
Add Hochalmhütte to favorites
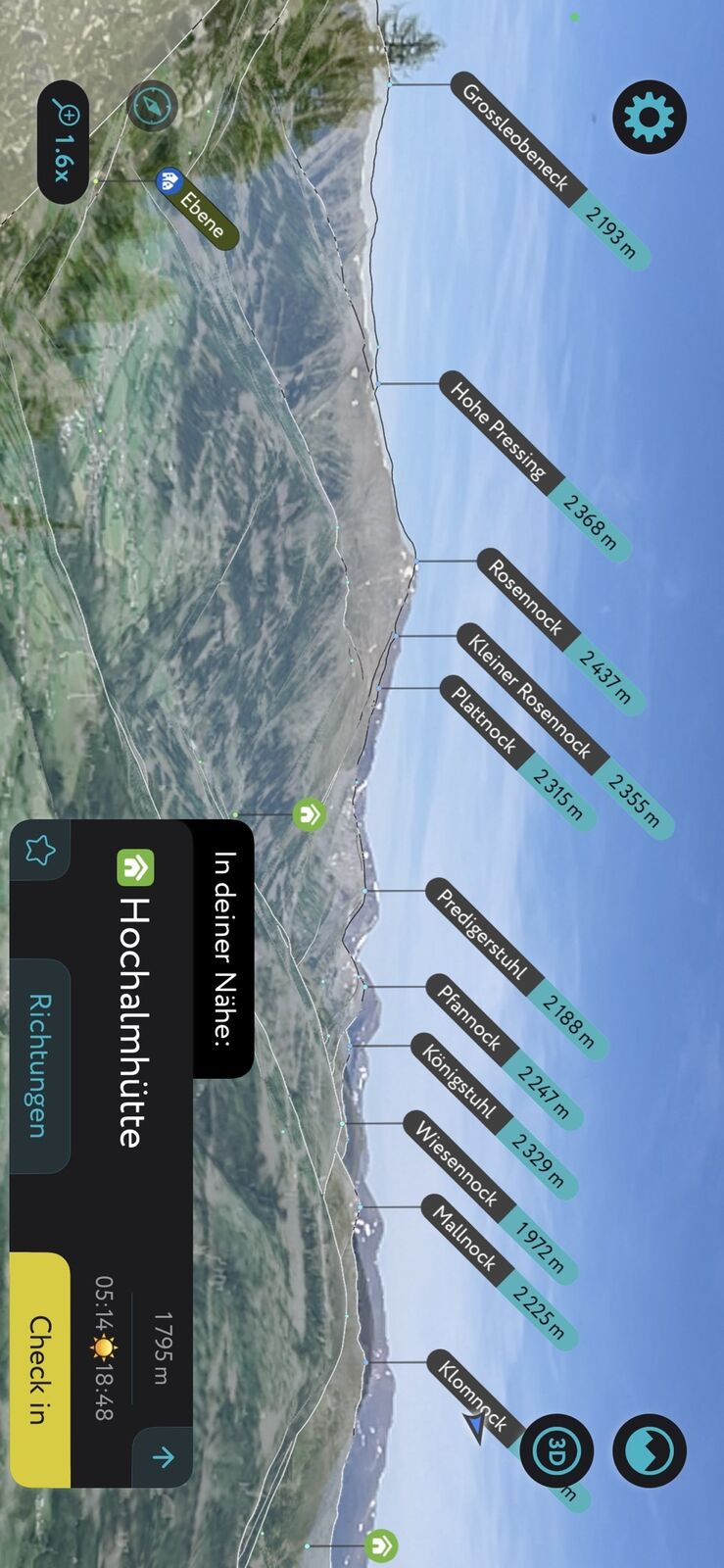point(40,849)
